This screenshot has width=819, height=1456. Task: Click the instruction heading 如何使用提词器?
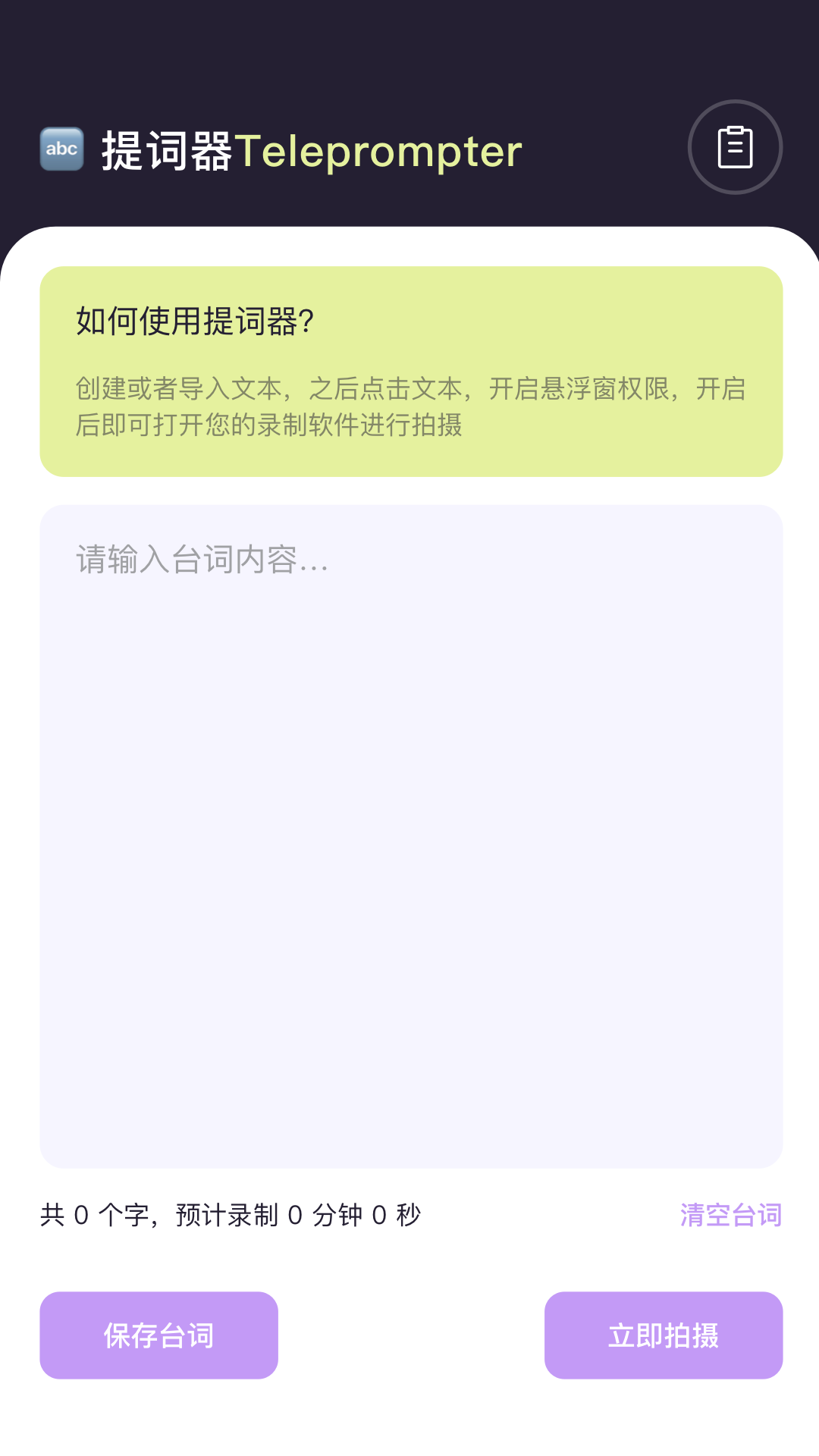click(193, 322)
